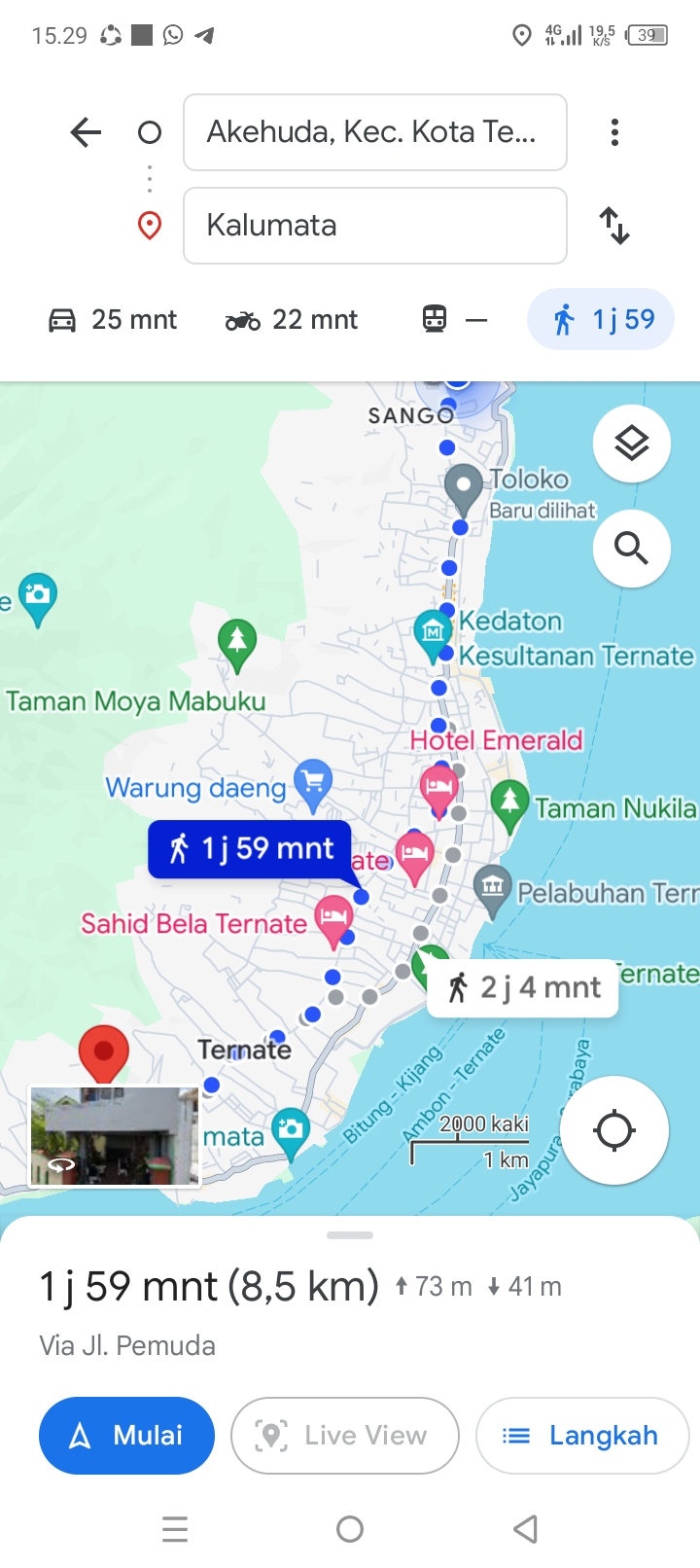The height and width of the screenshot is (1568, 700).
Task: Tap the Taman Nukila park marker
Action: [x=509, y=805]
